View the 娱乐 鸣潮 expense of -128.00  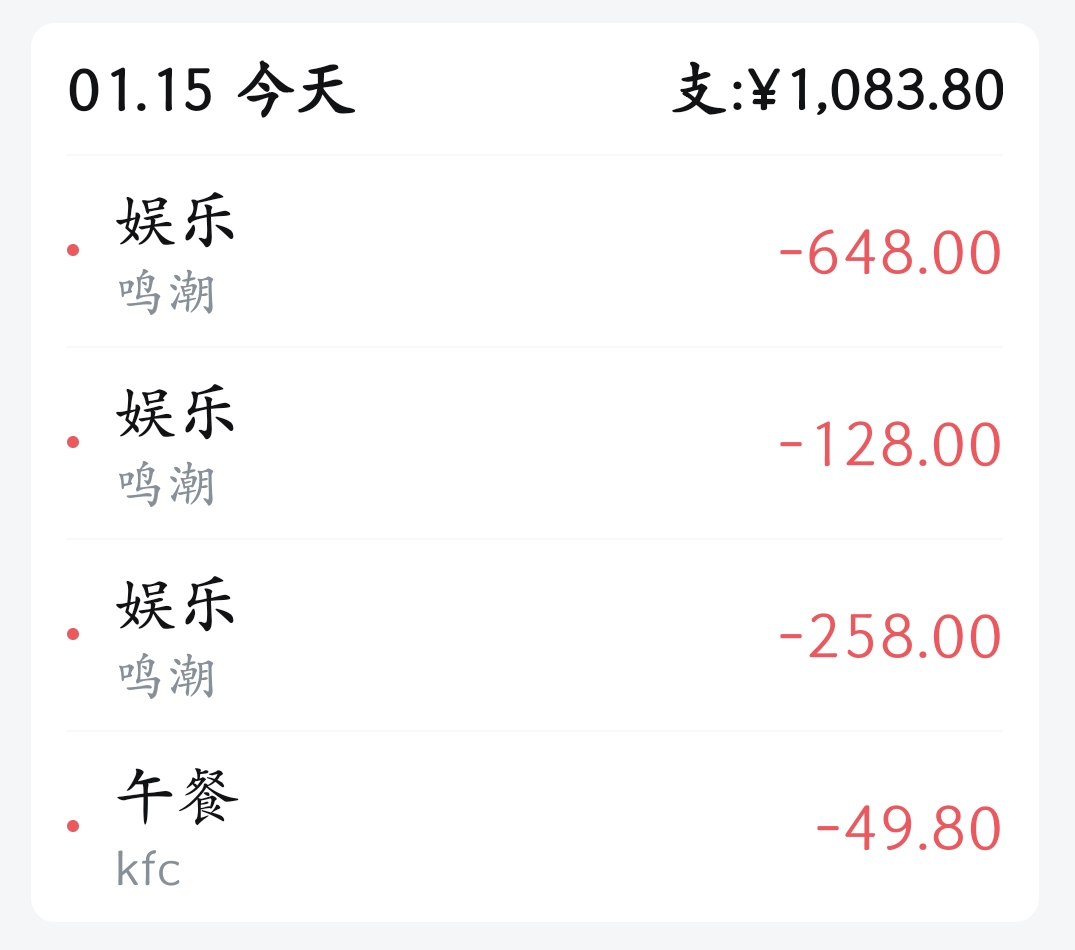(x=535, y=444)
